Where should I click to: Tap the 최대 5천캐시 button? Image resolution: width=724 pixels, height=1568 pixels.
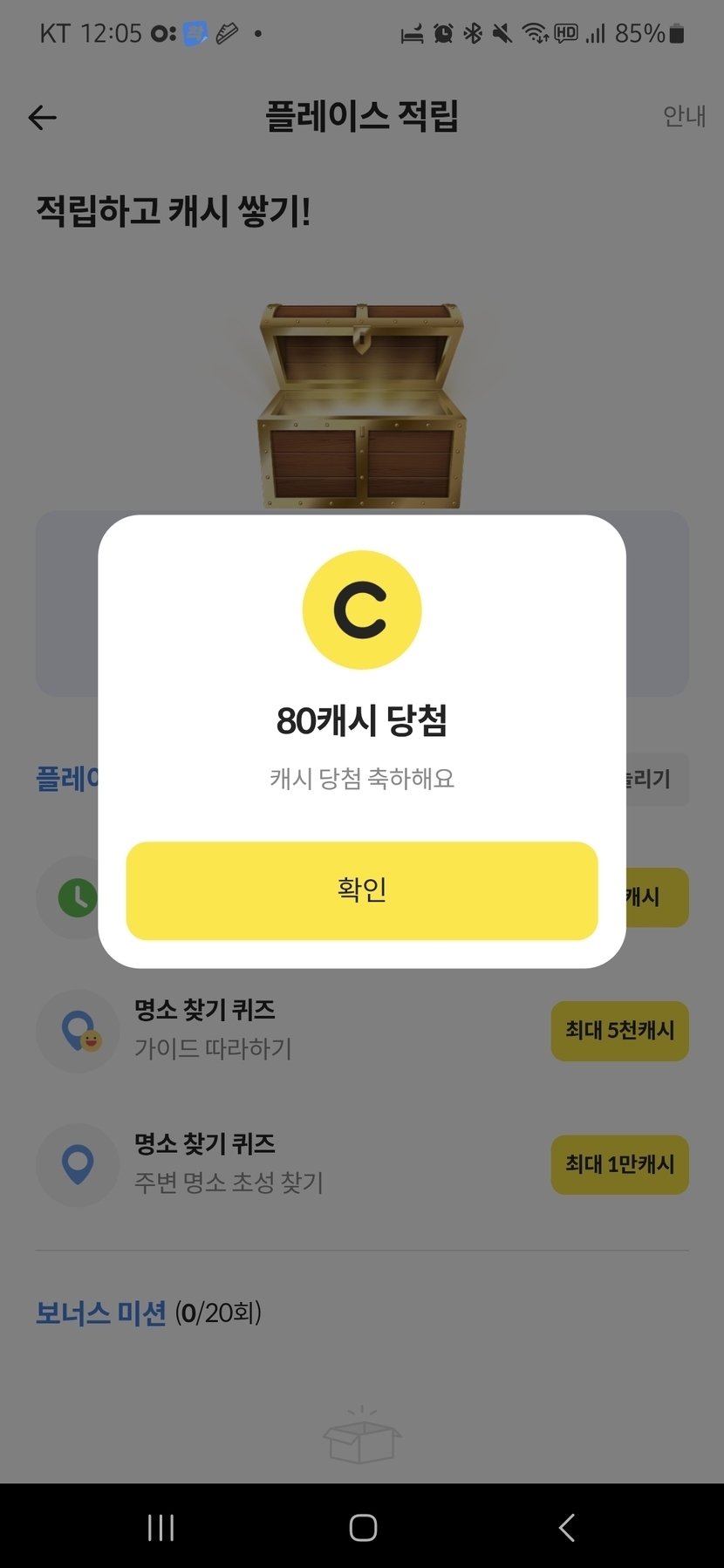pyautogui.click(x=619, y=1031)
